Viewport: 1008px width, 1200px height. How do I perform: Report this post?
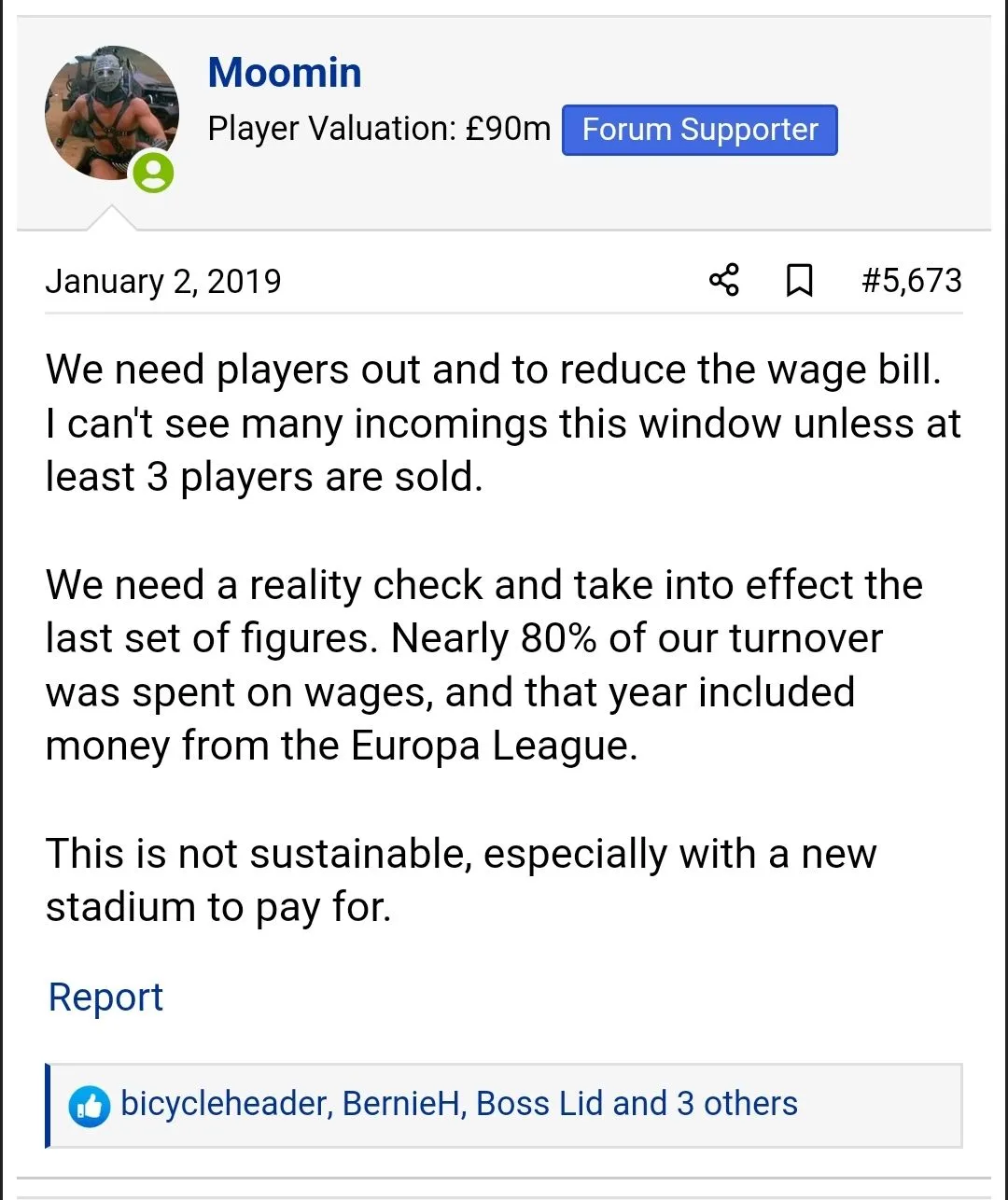coord(105,997)
